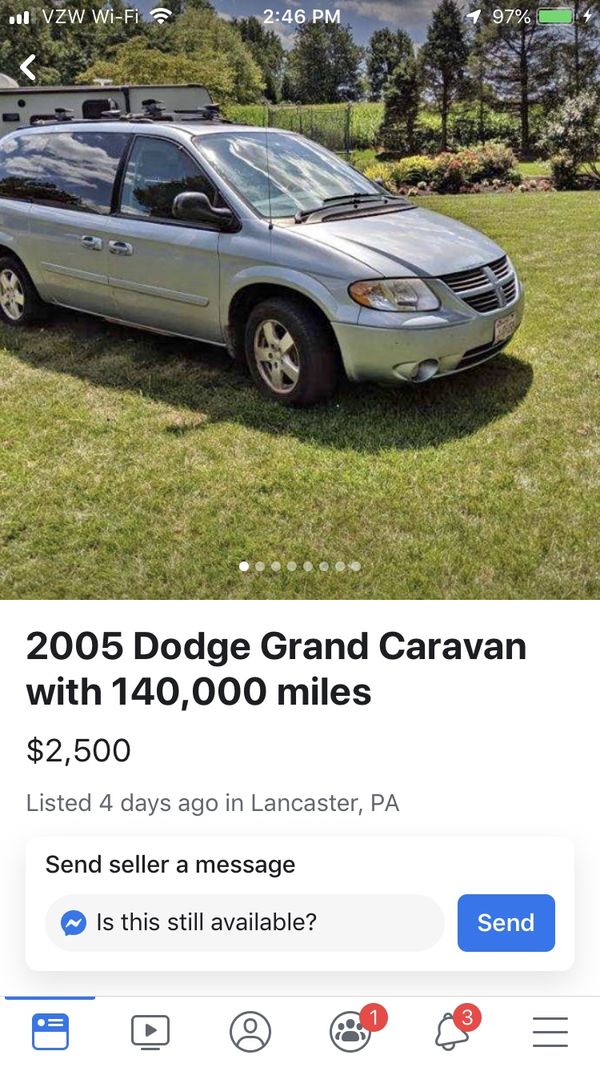Image resolution: width=600 pixels, height=1067 pixels.
Task: Switch to the News Feed tab
Action: 50,1032
